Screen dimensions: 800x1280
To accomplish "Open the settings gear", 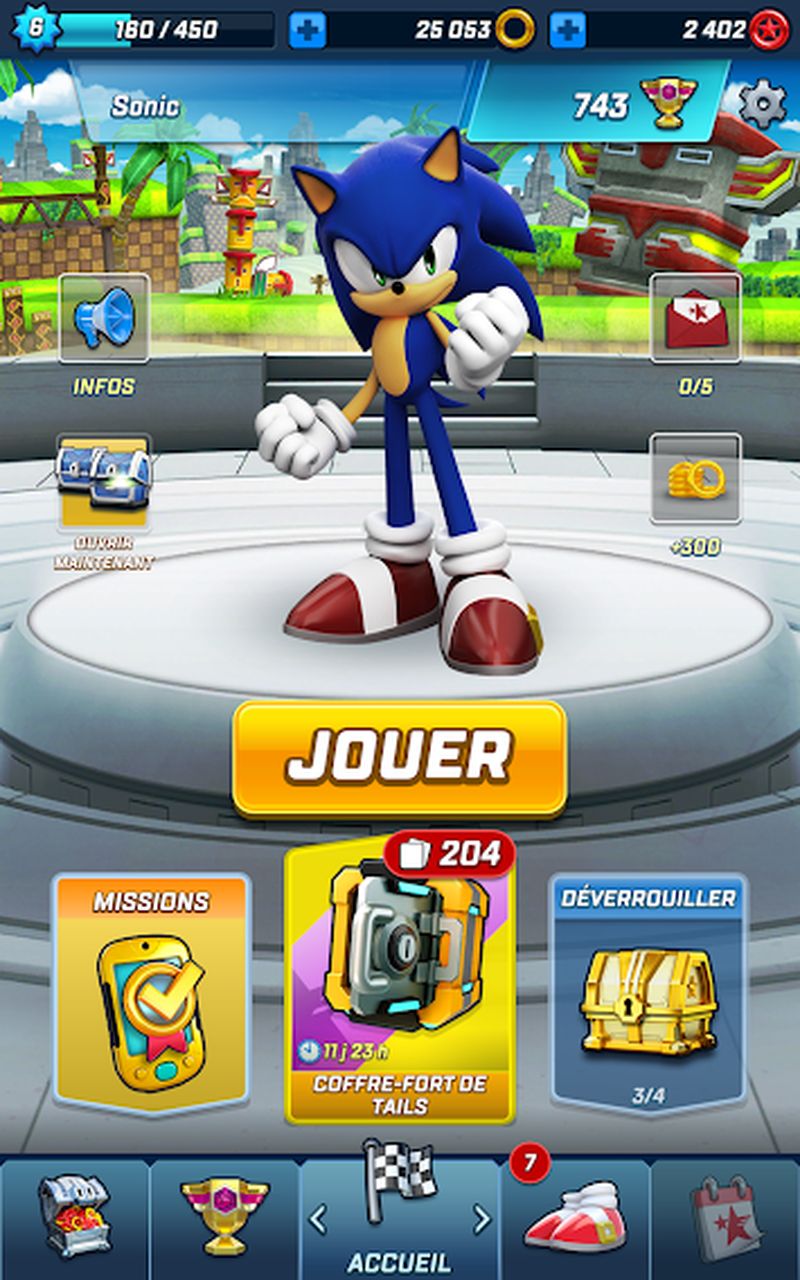I will pos(762,103).
